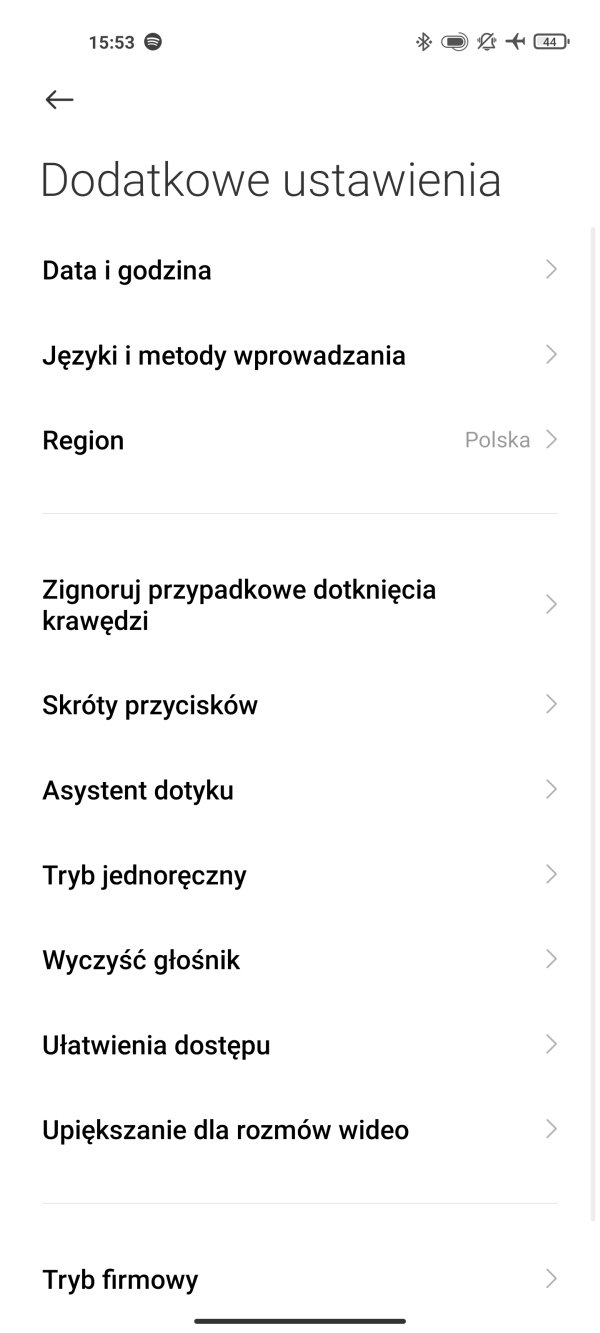Open Tryb jednoręczny settings
600x1333 pixels.
click(x=300, y=875)
